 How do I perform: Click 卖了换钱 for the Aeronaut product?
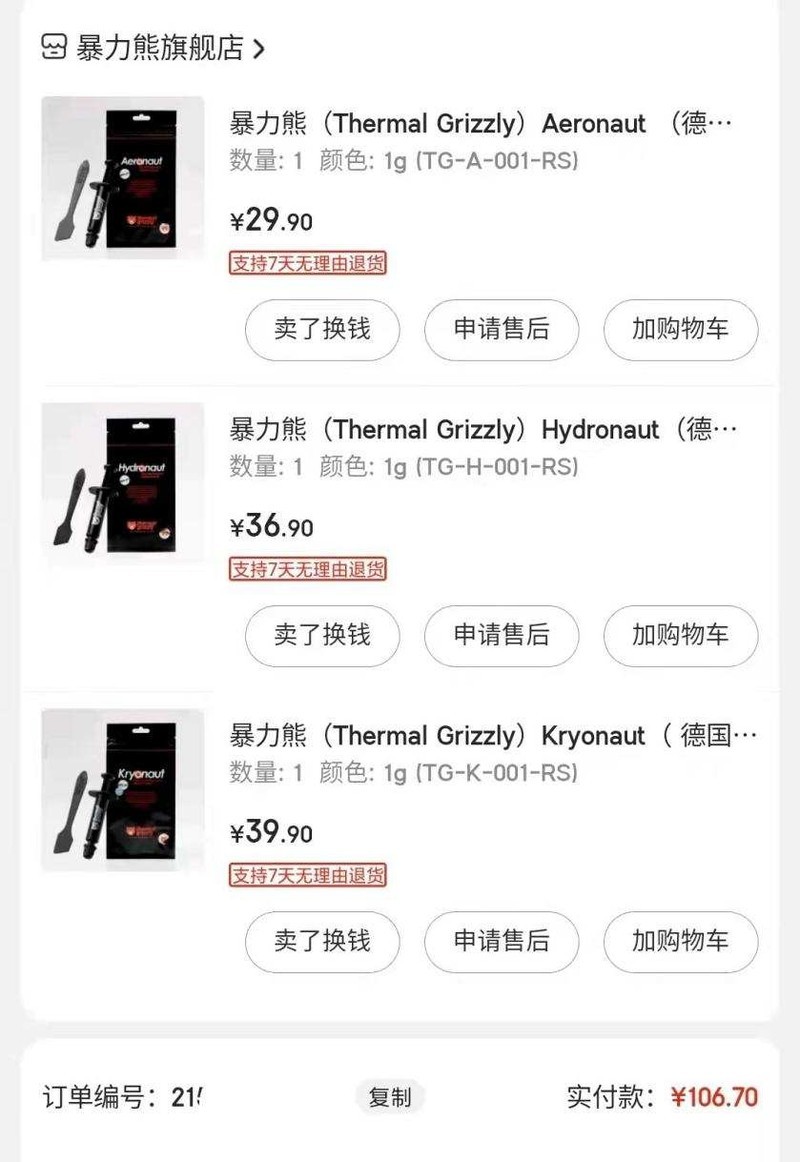[322, 330]
